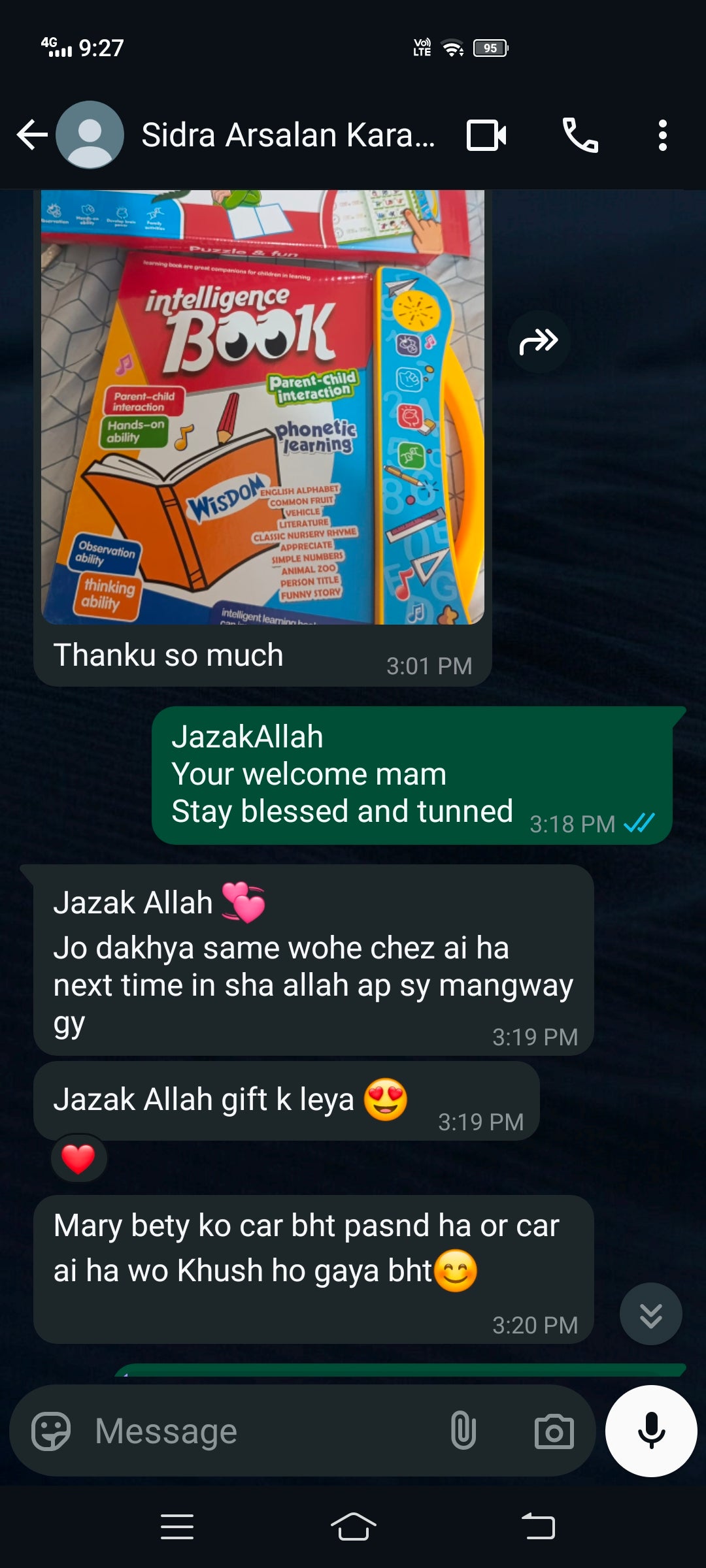Image resolution: width=706 pixels, height=1568 pixels.
Task: Open Sidra Arsalan contact info
Action: coord(288,135)
